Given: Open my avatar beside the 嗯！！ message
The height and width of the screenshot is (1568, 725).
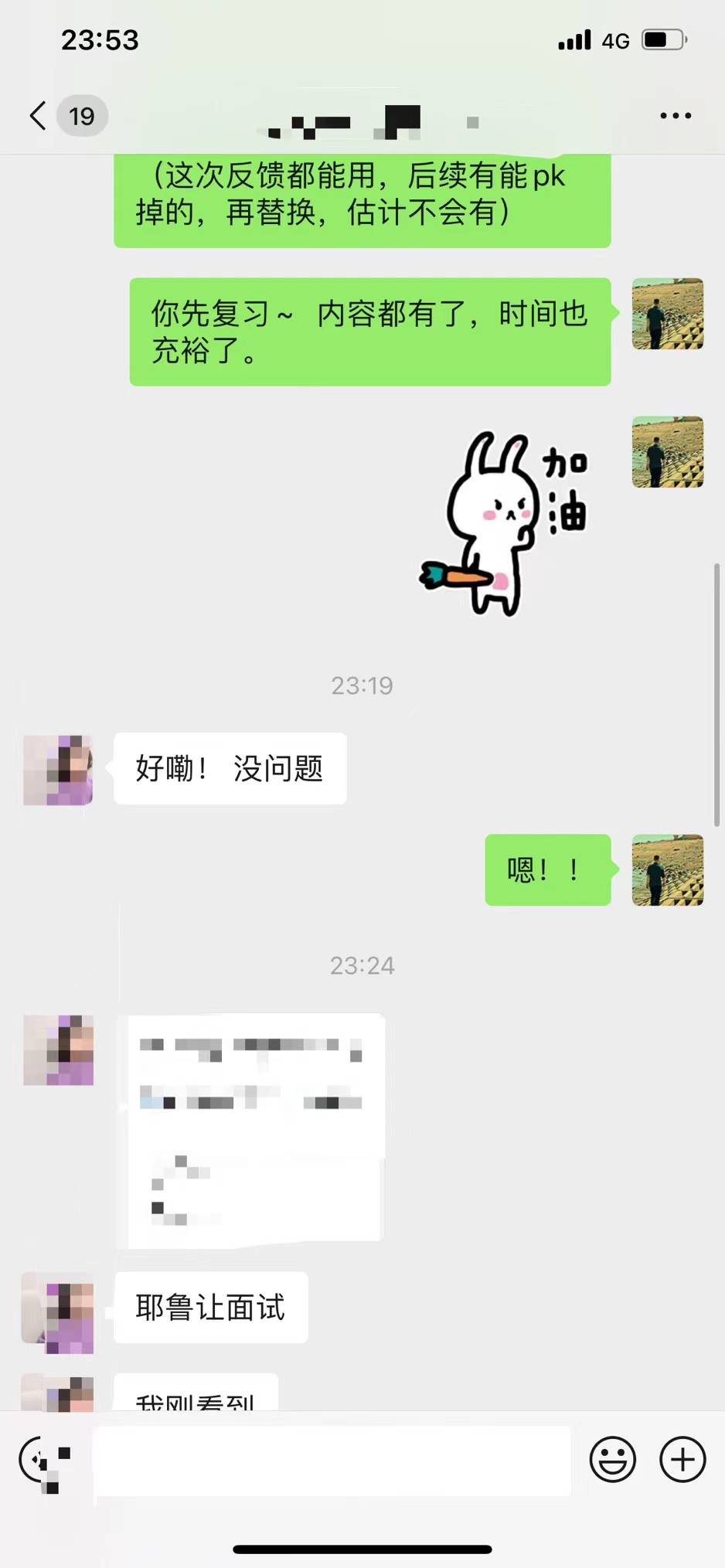Looking at the screenshot, I should coord(667,869).
